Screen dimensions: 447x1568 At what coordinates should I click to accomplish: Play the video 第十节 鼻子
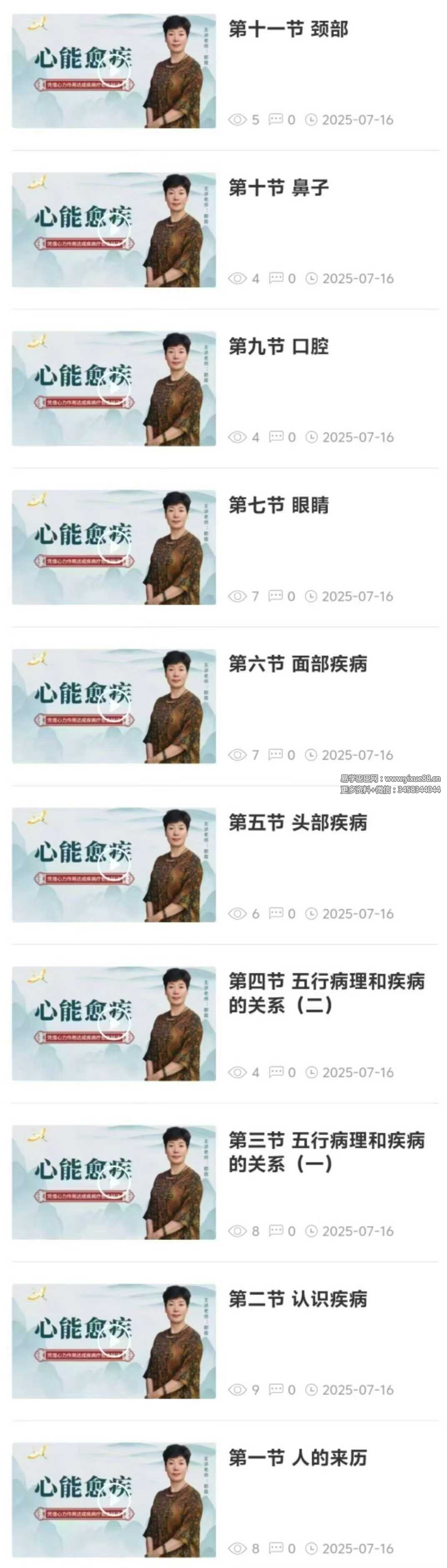click(114, 230)
